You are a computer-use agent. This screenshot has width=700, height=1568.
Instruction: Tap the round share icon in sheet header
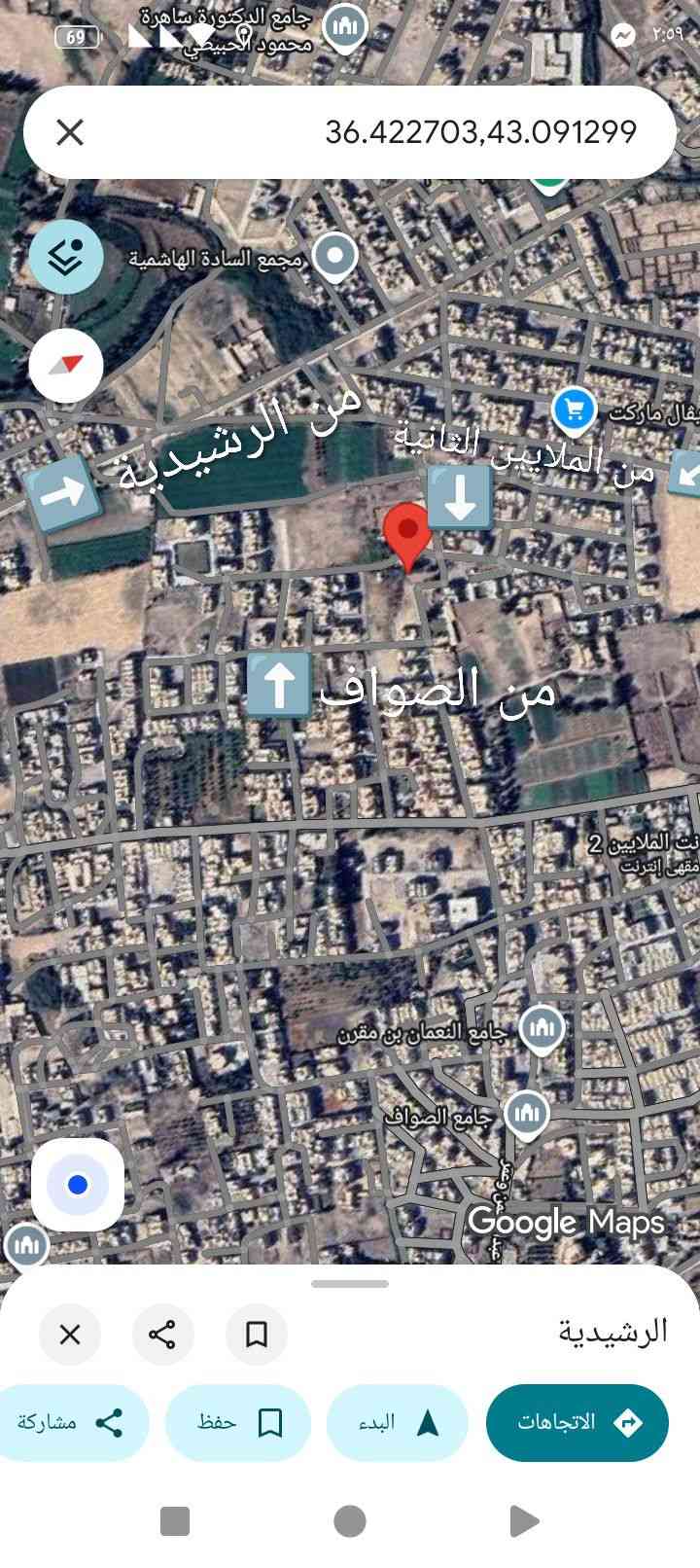click(162, 1335)
